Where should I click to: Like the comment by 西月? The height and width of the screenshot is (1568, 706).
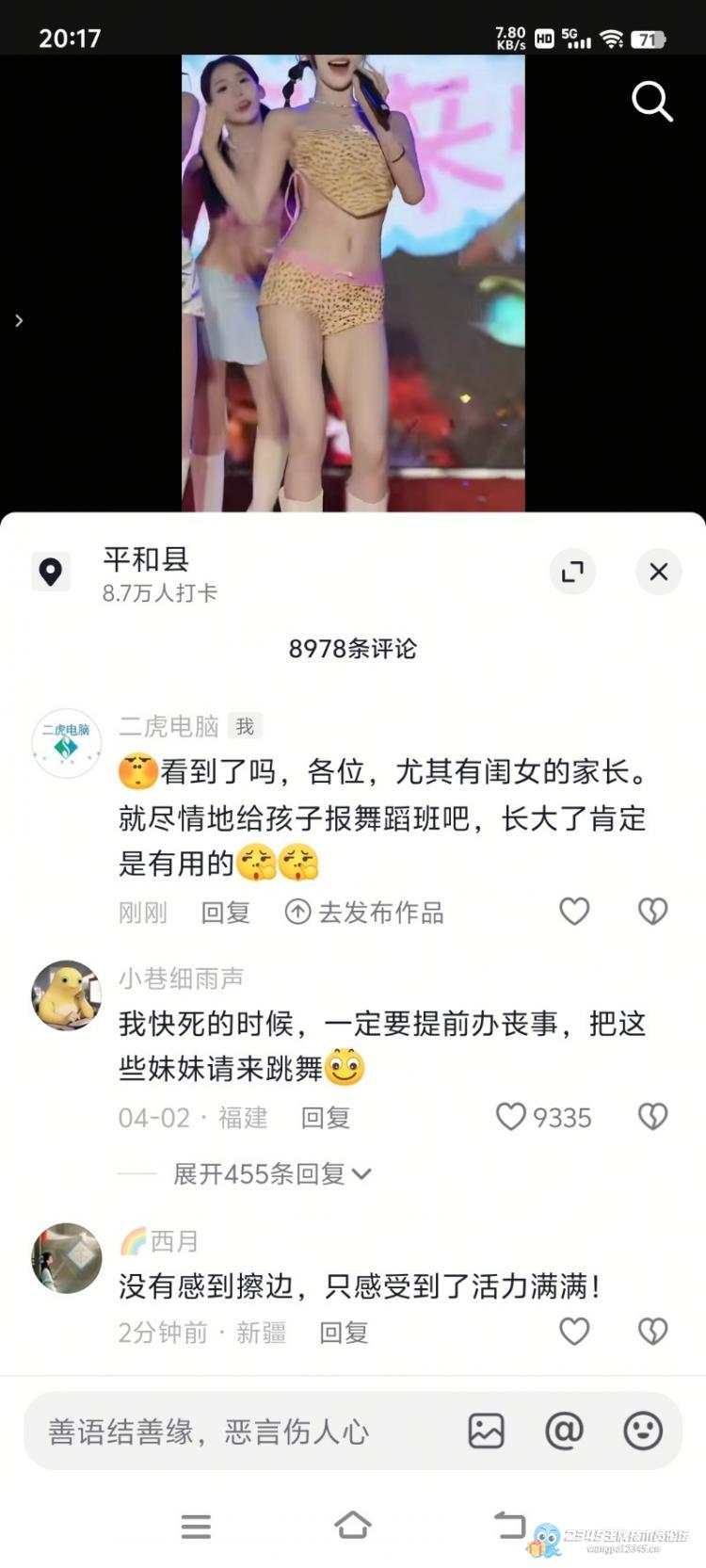pyautogui.click(x=574, y=1331)
